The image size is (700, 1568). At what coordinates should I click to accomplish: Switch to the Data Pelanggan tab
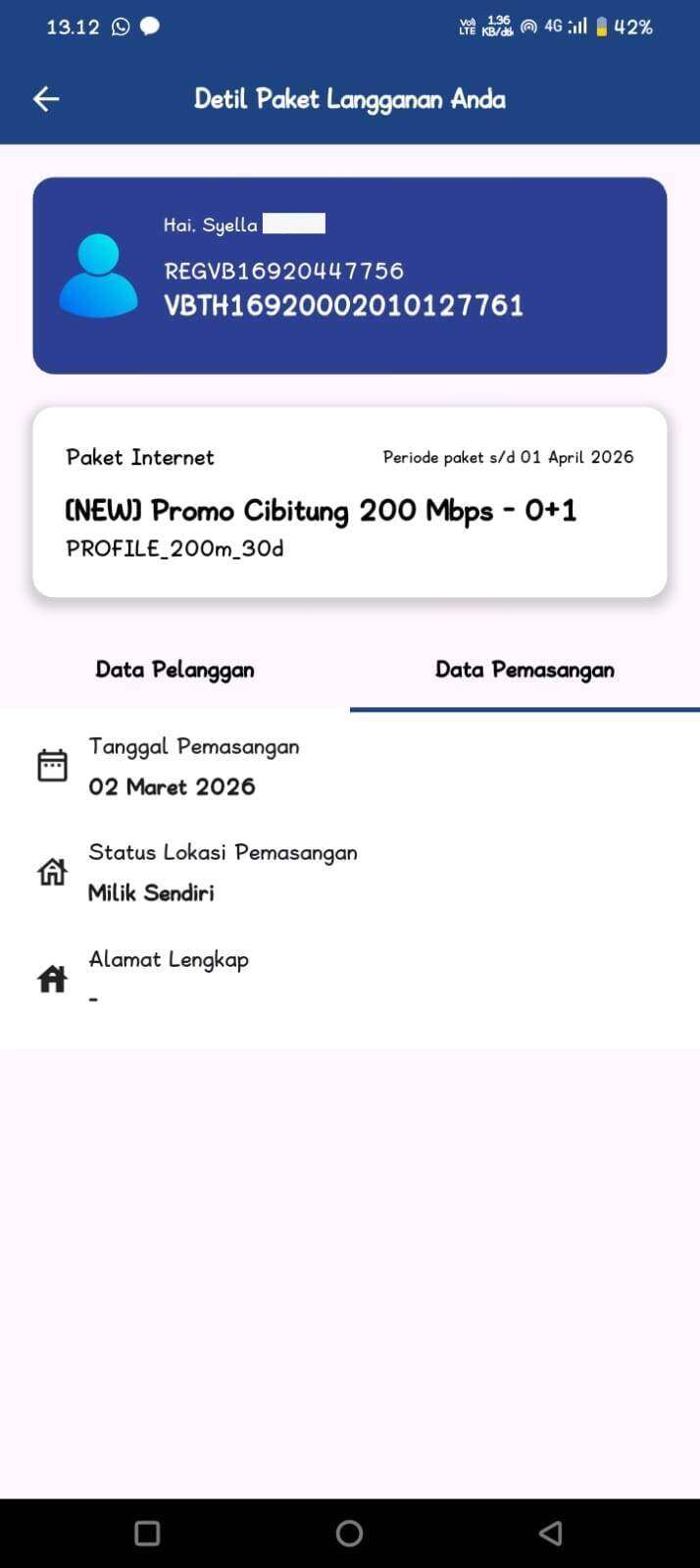175,670
